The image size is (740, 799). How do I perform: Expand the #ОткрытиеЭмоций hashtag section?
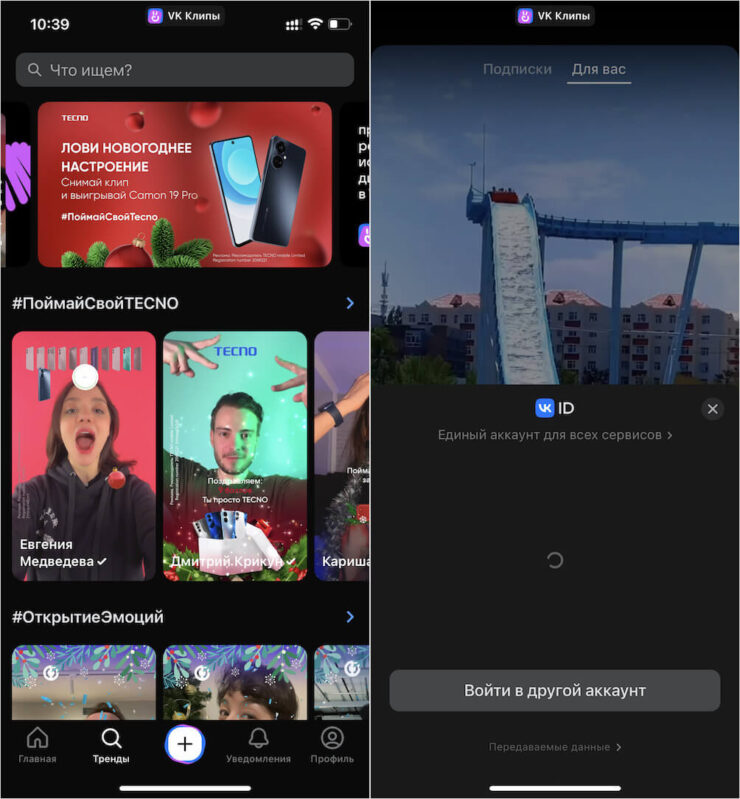(349, 617)
